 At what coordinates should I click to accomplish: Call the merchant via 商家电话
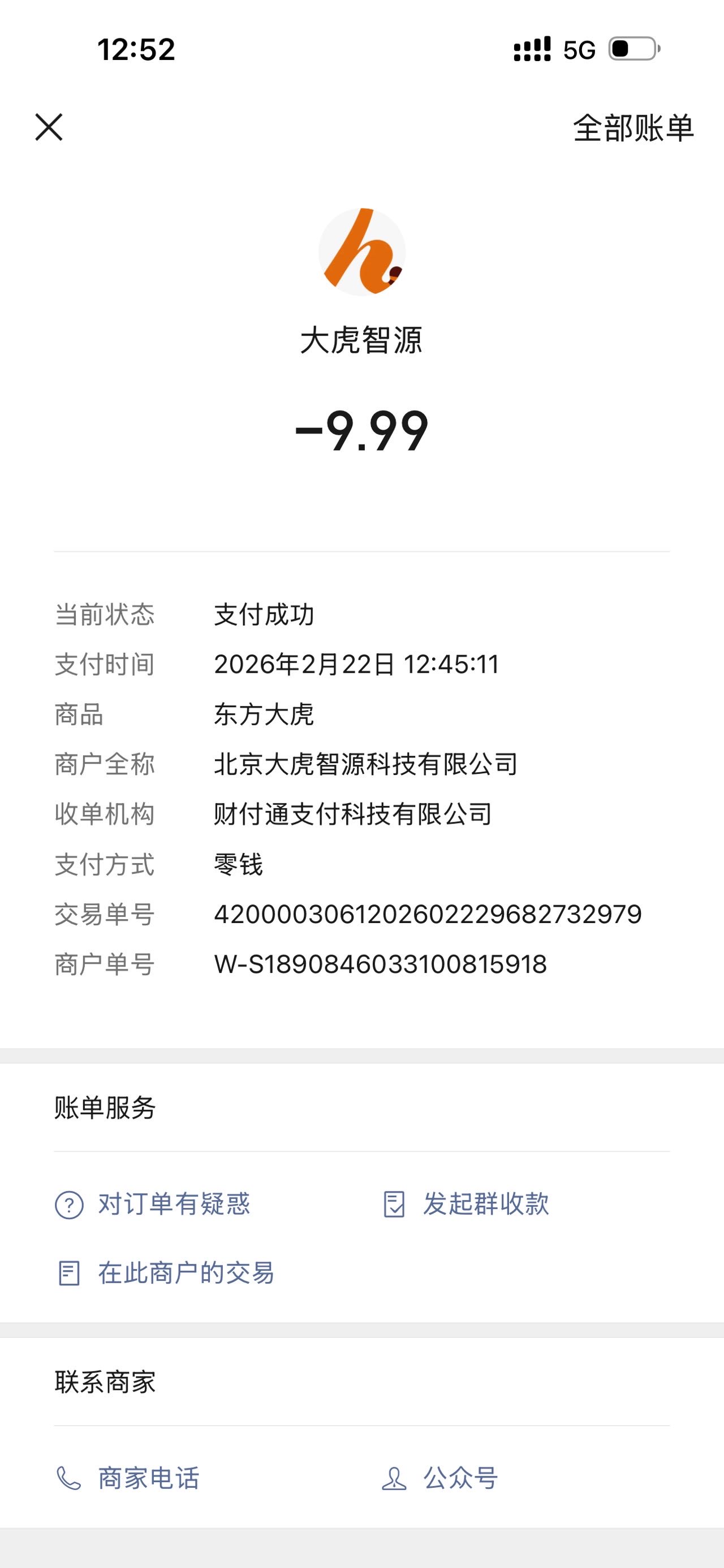coord(128,1478)
